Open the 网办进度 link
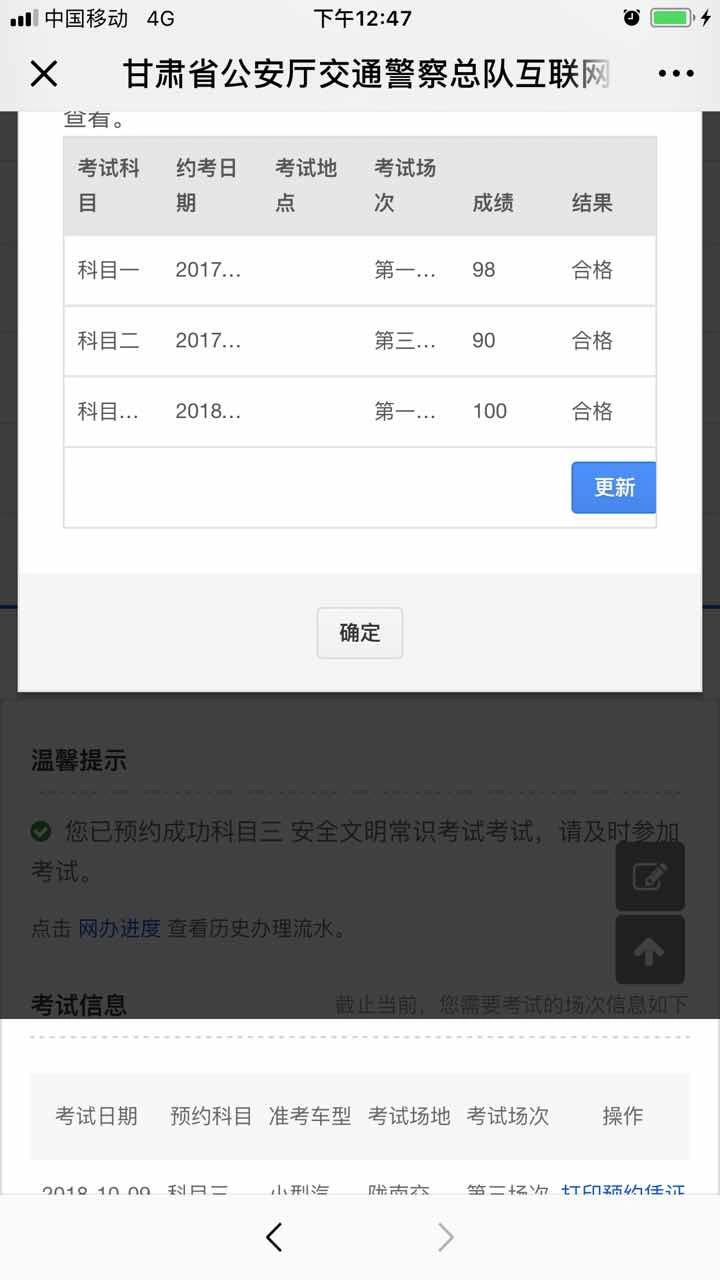The image size is (720, 1280). click(x=120, y=928)
